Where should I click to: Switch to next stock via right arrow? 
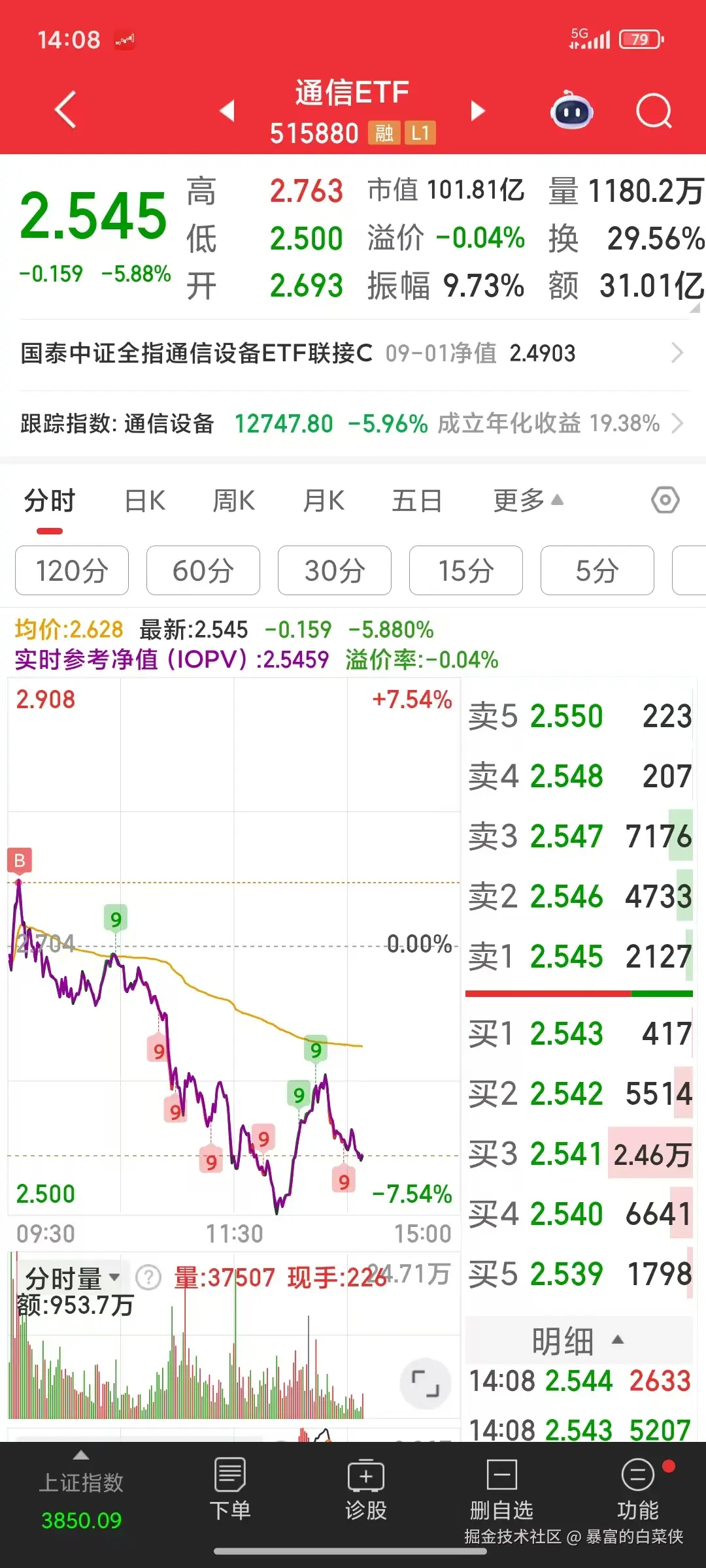[x=478, y=111]
